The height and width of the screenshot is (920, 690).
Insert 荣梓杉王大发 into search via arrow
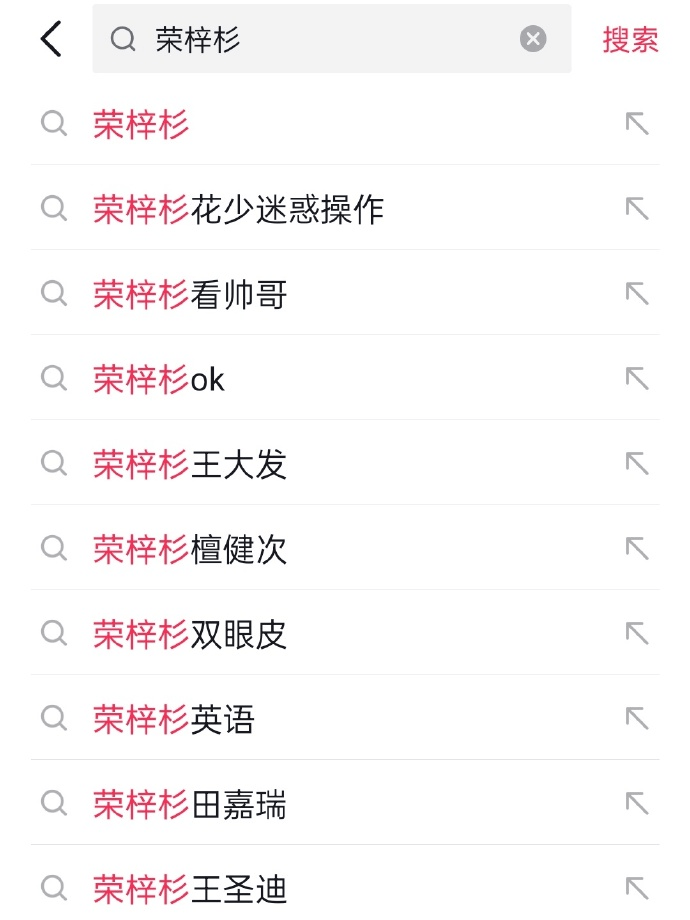[x=637, y=463]
